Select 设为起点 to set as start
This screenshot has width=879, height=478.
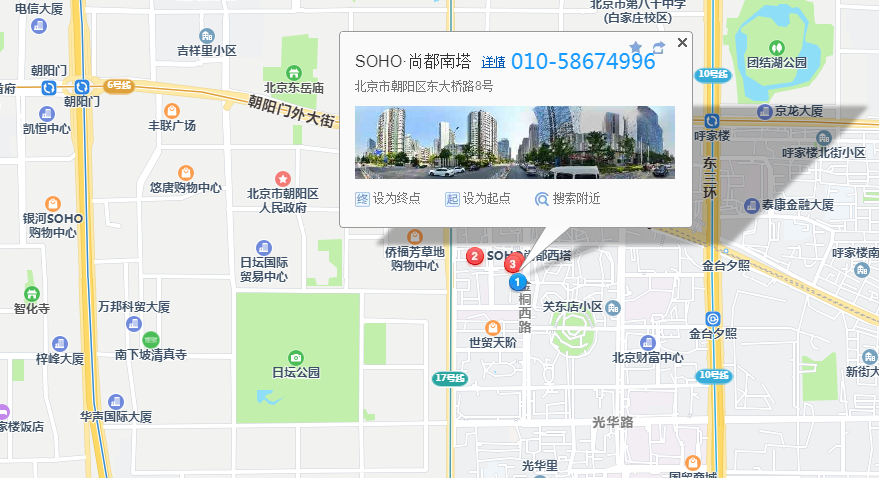click(x=478, y=199)
